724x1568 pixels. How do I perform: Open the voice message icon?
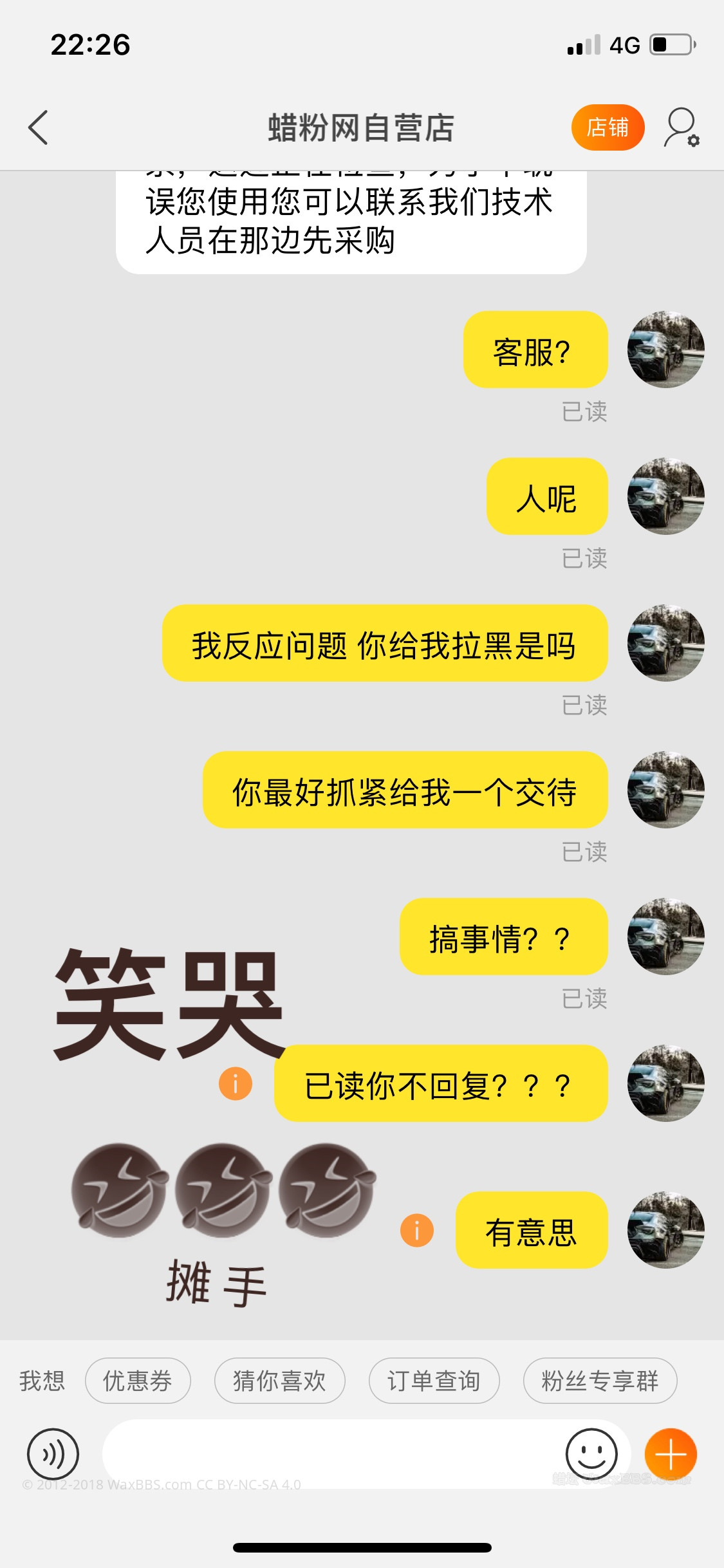[x=53, y=1453]
